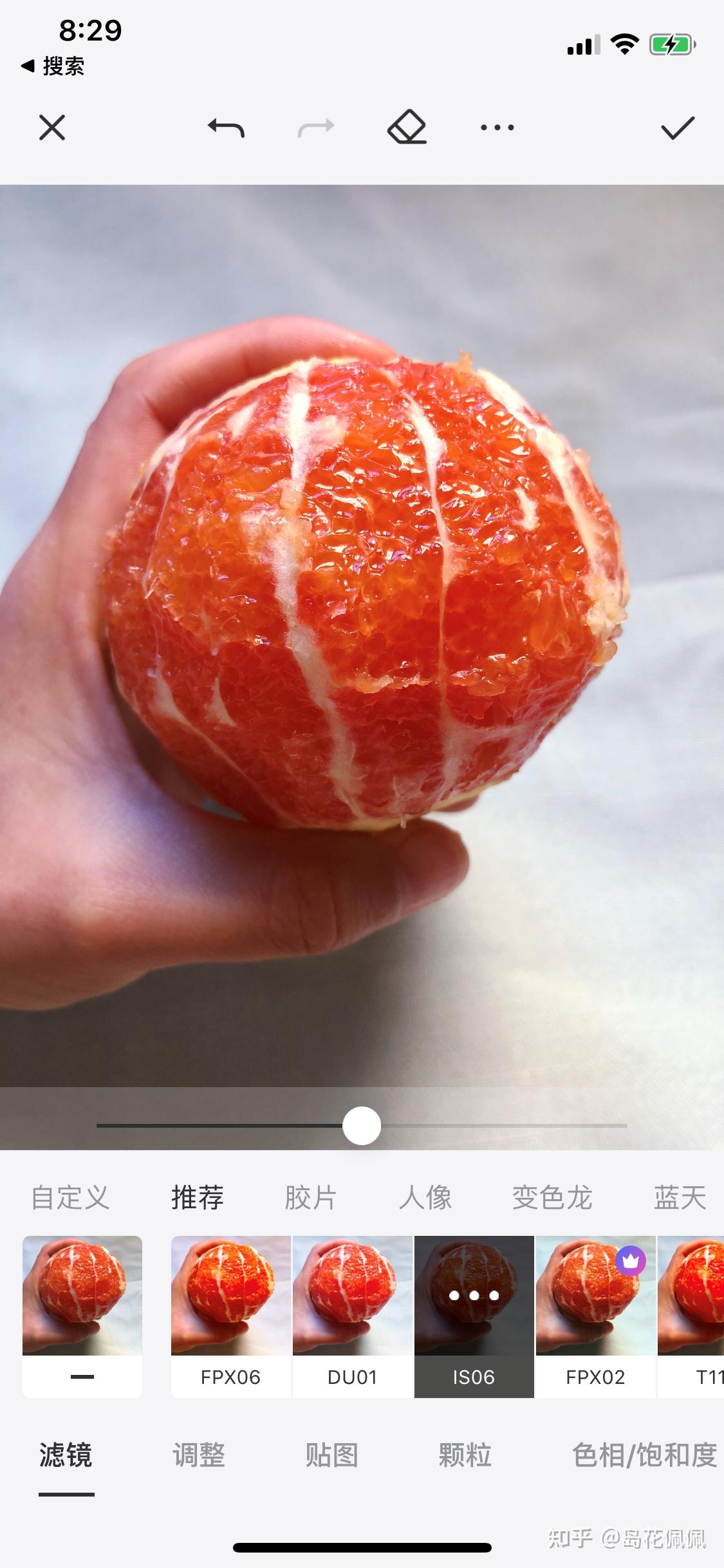Open the 胶片 filter category

311,1198
